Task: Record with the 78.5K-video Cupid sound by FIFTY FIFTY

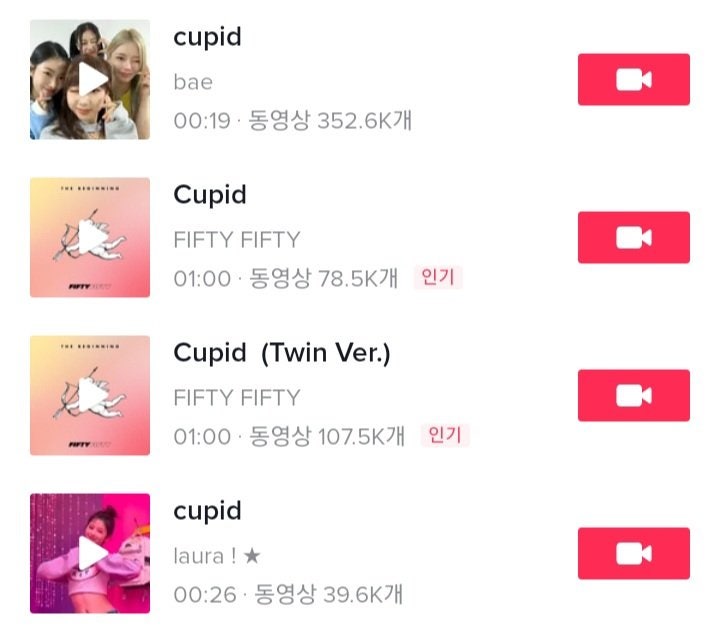Action: click(633, 237)
